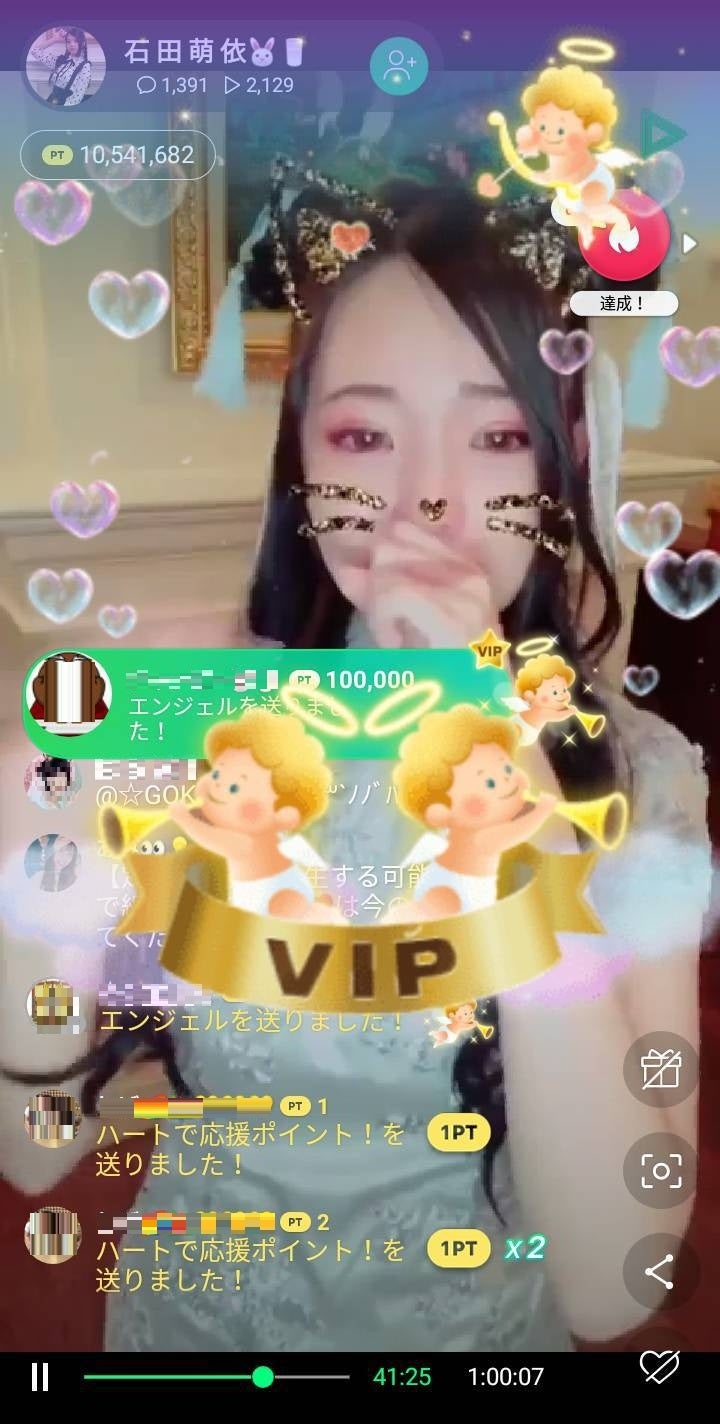The width and height of the screenshot is (720, 1424).
Task: Open 石田萌依's profile avatar
Action: tap(65, 67)
